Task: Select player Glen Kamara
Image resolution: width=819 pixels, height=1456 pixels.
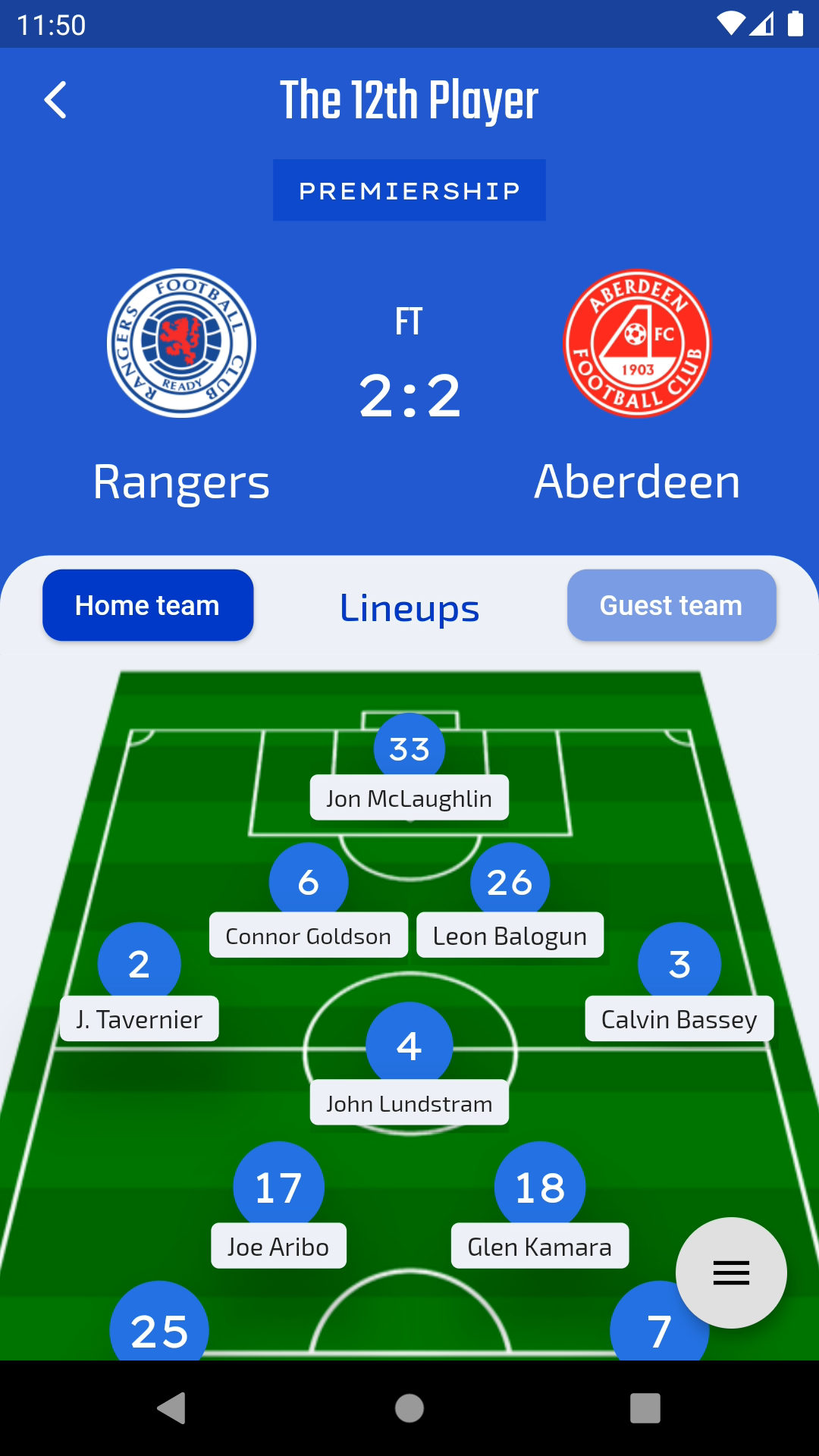Action: (x=540, y=1245)
